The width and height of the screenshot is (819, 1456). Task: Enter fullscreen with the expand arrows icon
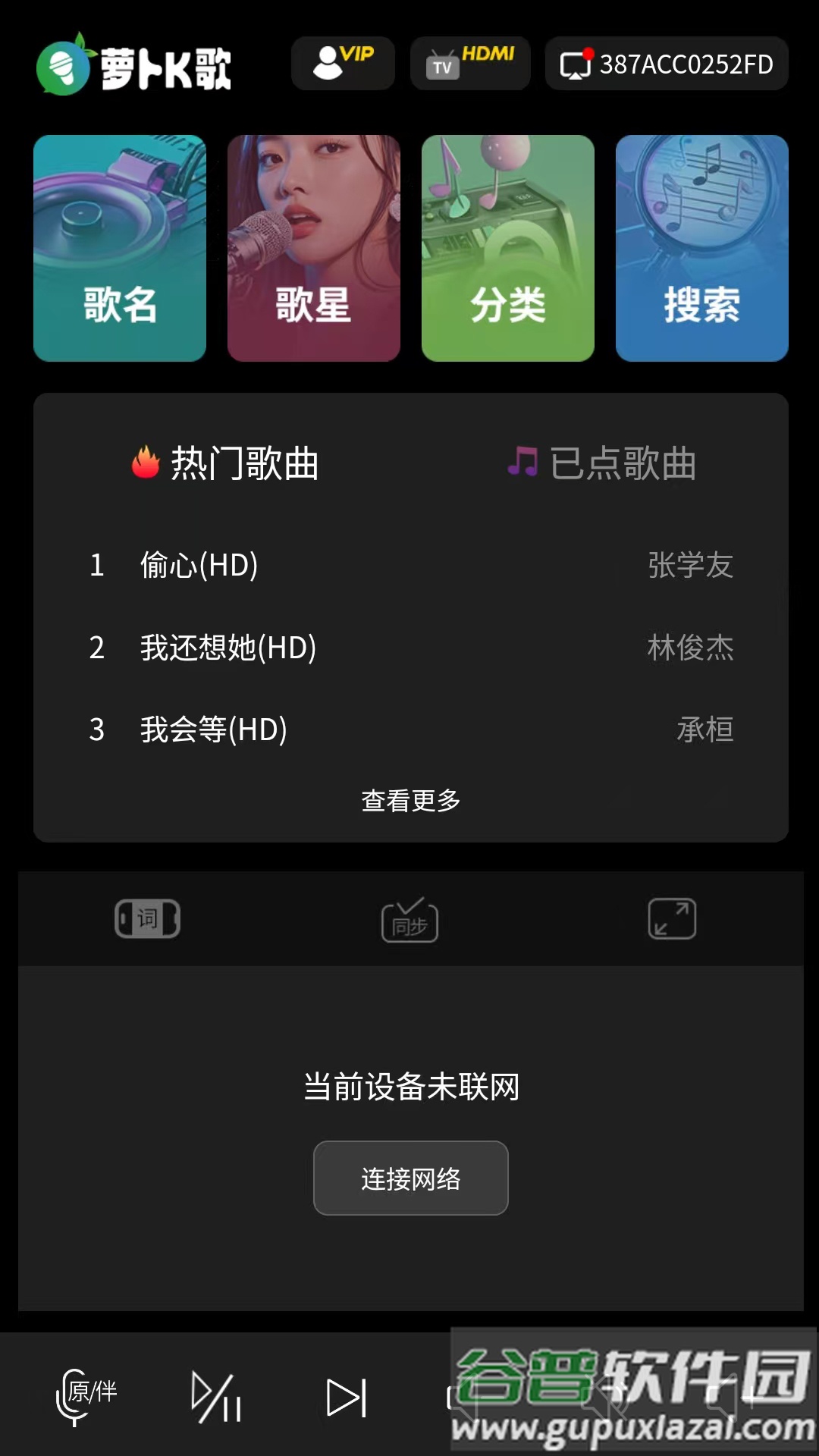673,918
